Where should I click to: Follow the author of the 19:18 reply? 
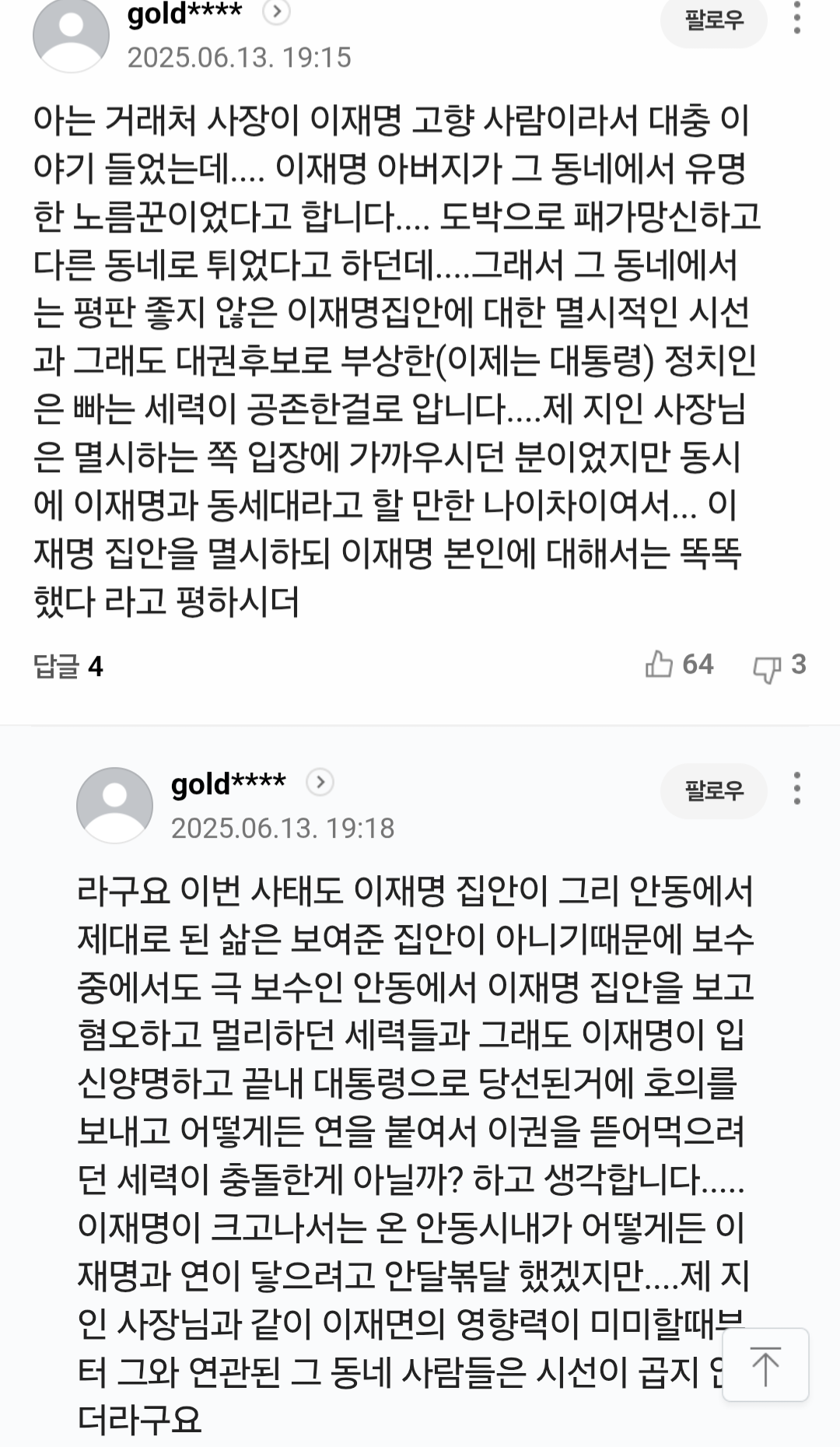[x=713, y=790]
